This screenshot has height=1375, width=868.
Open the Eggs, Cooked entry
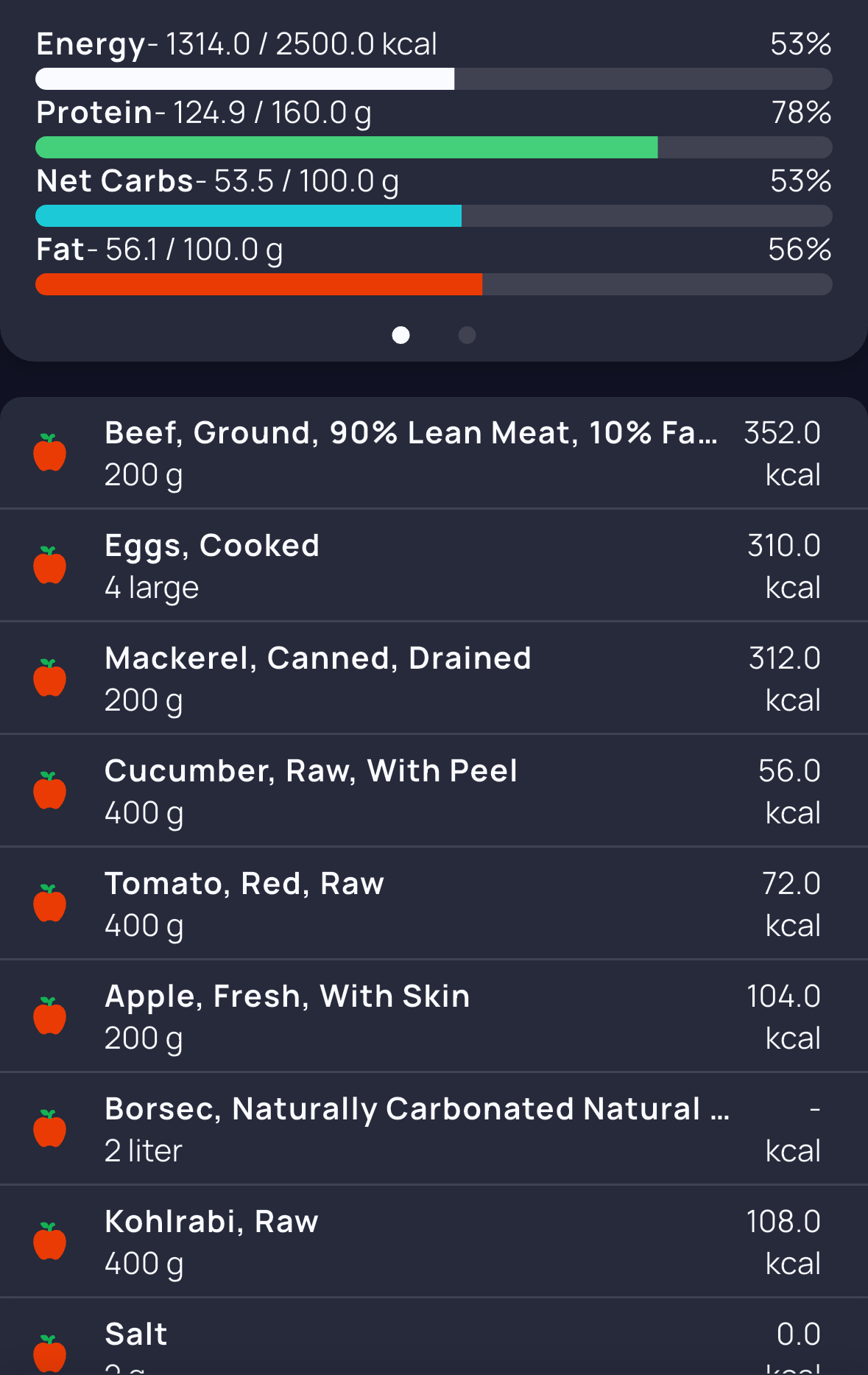[411, 566]
